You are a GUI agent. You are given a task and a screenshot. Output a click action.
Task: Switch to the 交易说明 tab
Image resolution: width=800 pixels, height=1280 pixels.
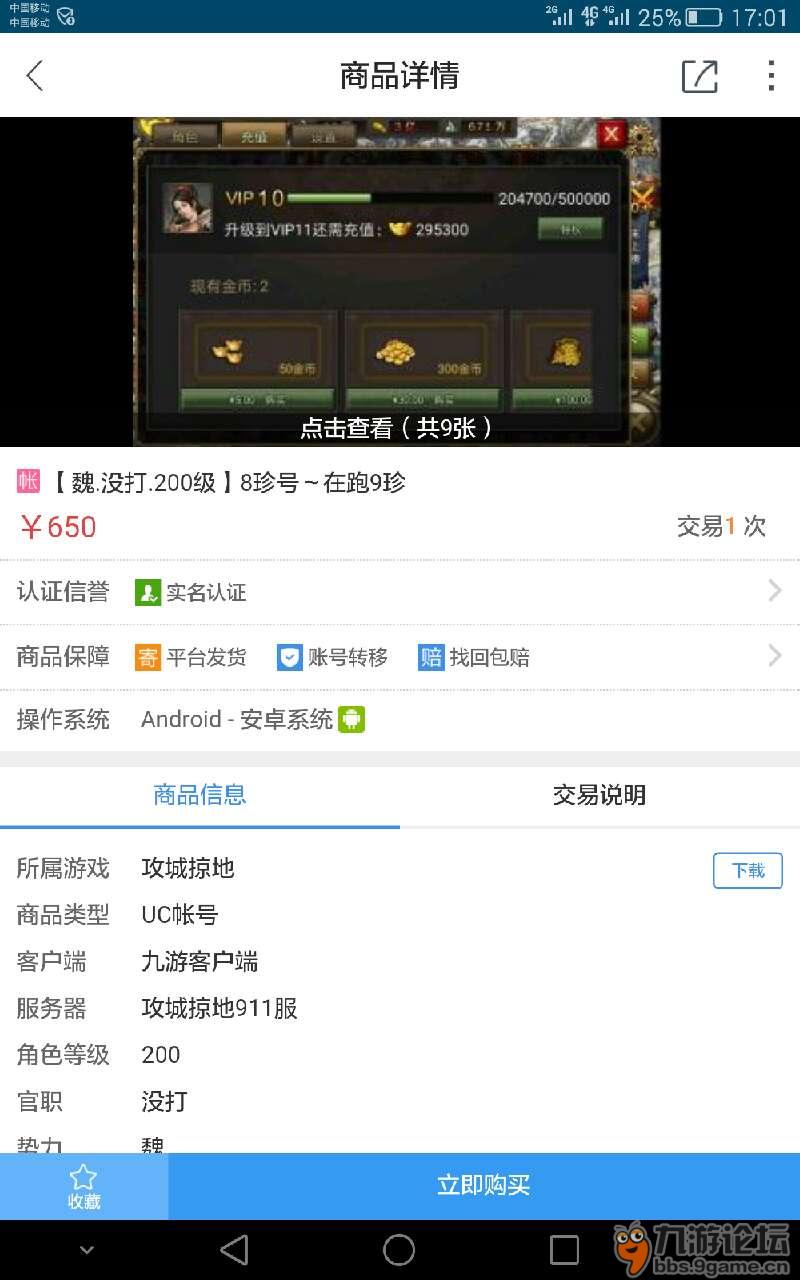[599, 795]
